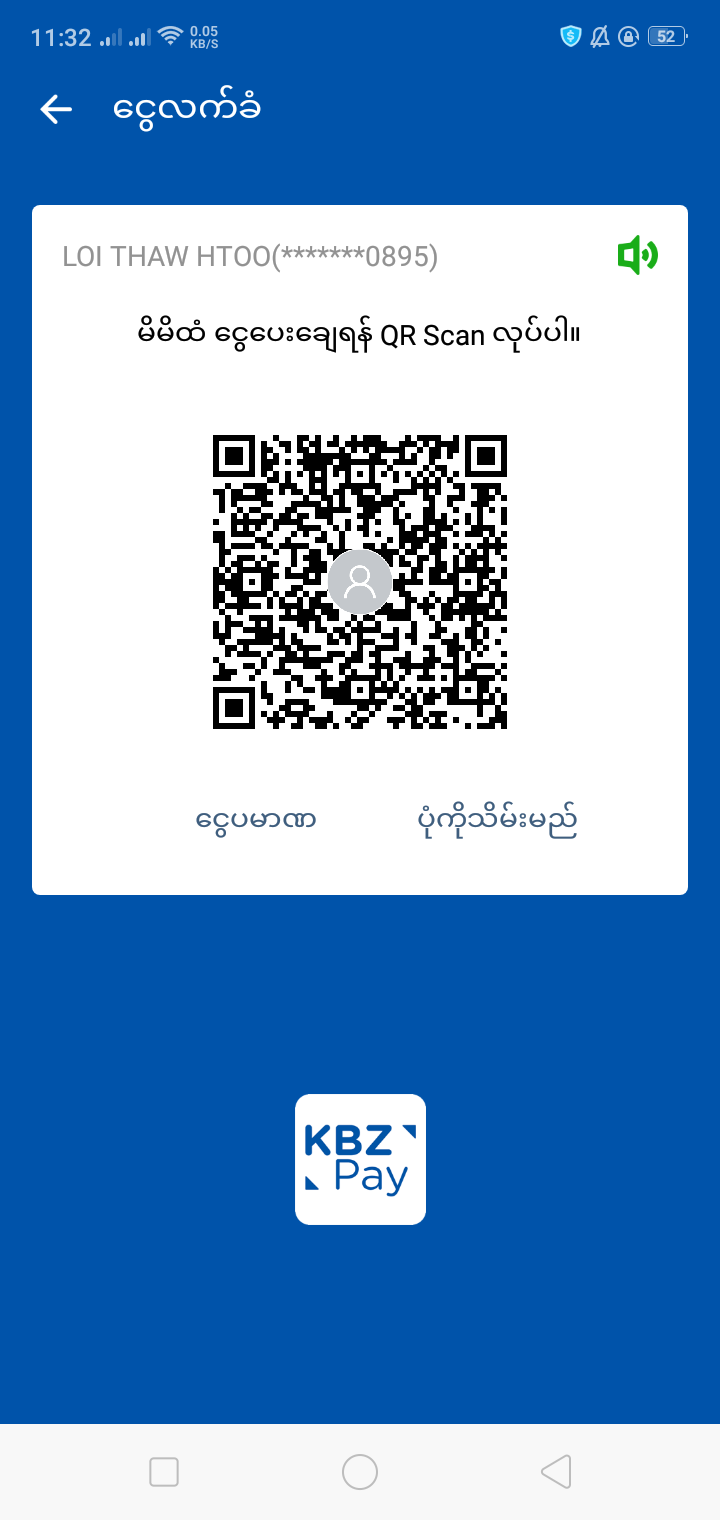Image resolution: width=720 pixels, height=1520 pixels.
Task: Toggle the green speaker sound icon
Action: click(637, 256)
